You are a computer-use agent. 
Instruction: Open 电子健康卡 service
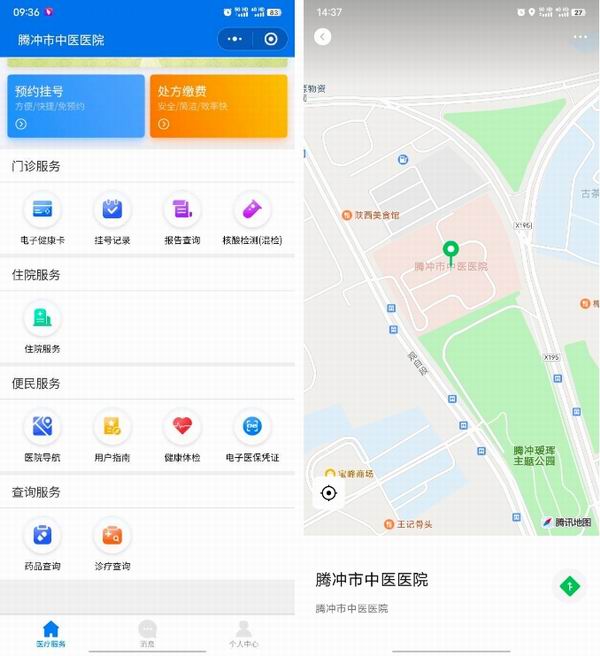[42, 210]
